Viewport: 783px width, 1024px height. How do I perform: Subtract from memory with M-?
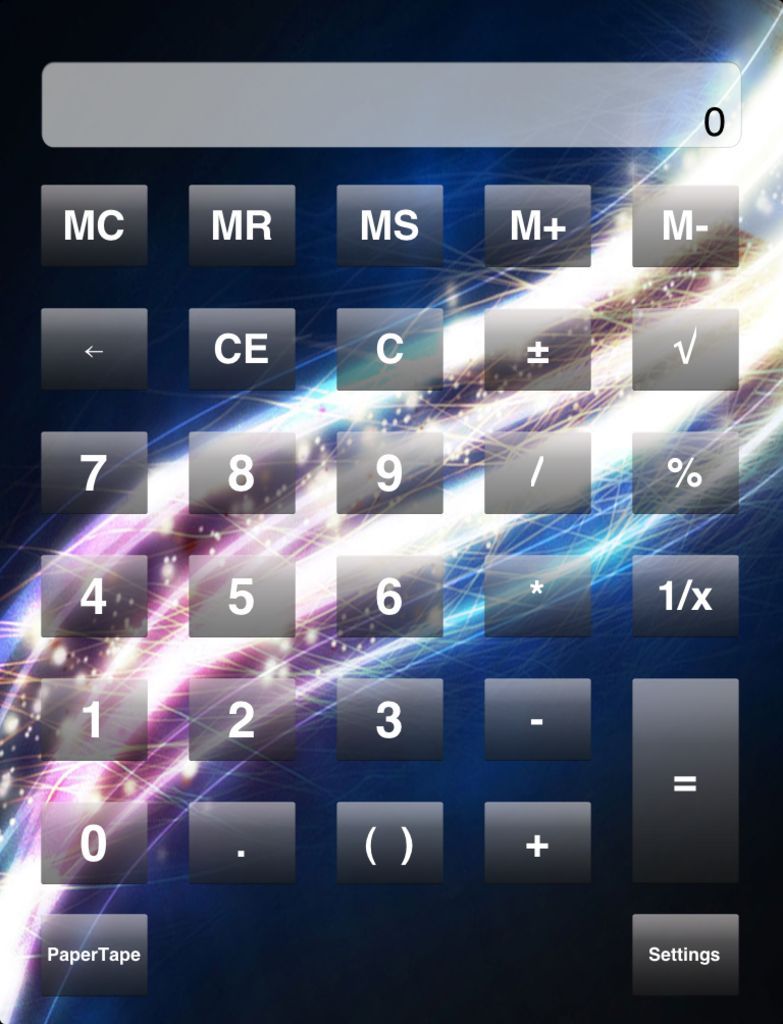point(685,226)
